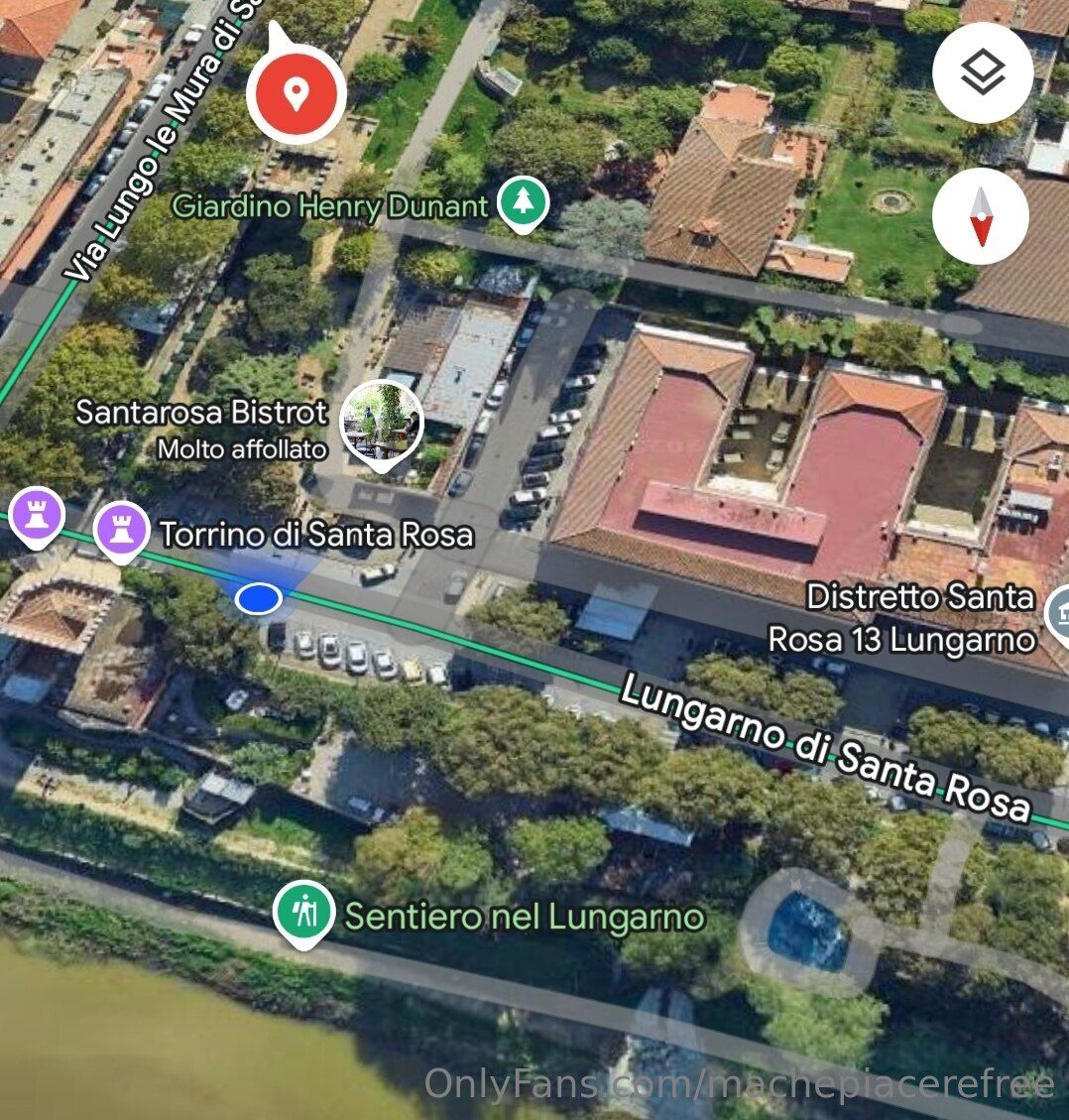Open Distretto Santa Rosa 13 Lungarno marker
1069x1120 pixels.
tap(1057, 610)
